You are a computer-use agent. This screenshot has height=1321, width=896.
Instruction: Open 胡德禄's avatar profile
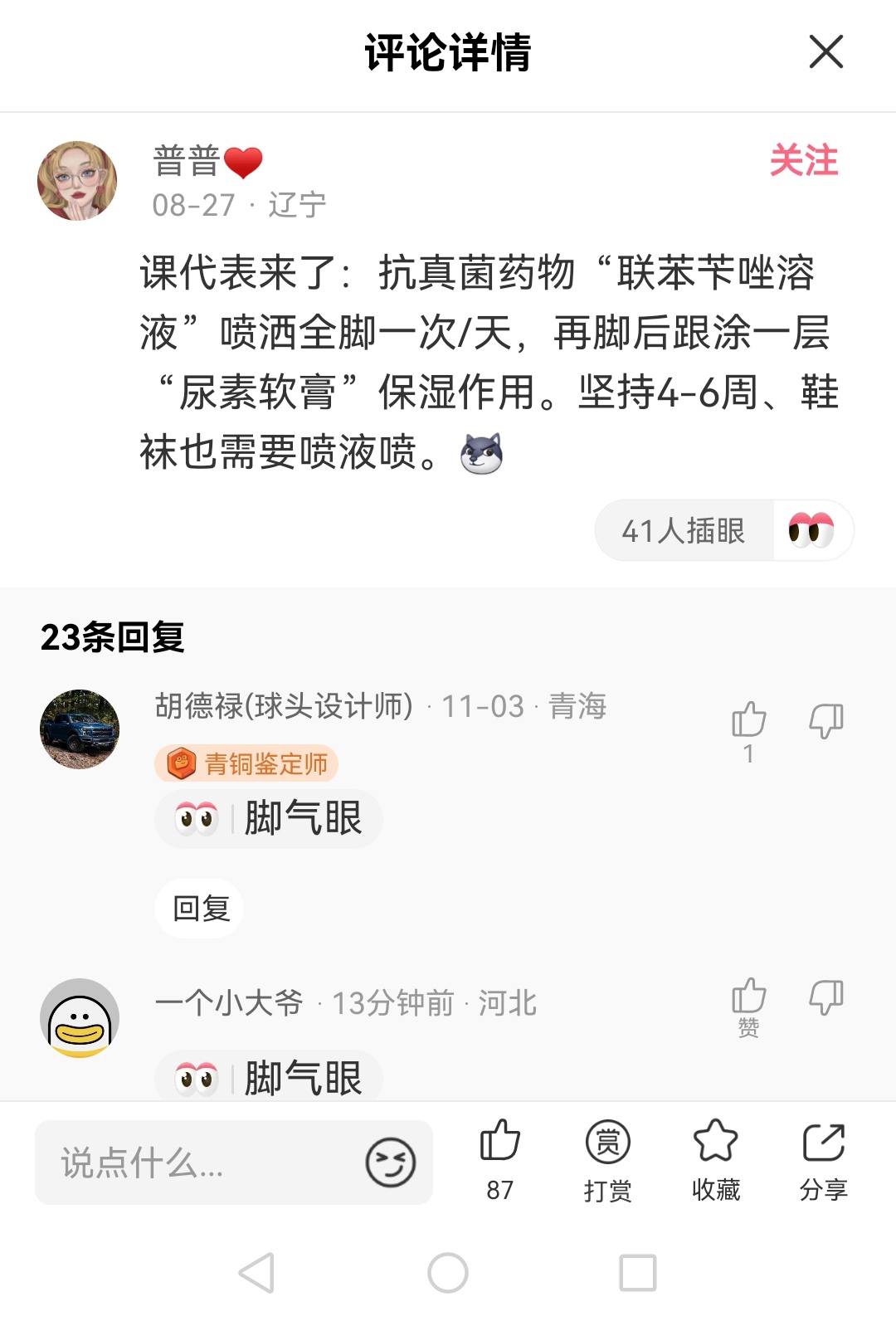80,729
